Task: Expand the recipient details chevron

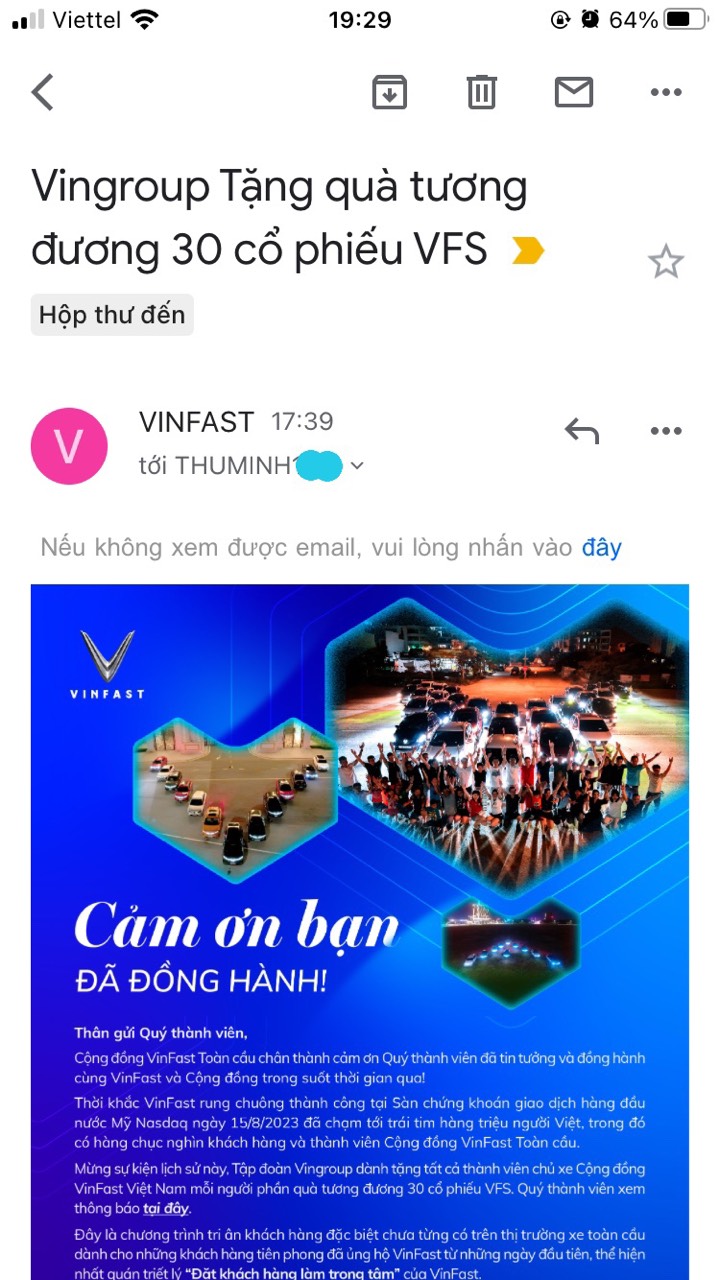Action: coord(357,466)
